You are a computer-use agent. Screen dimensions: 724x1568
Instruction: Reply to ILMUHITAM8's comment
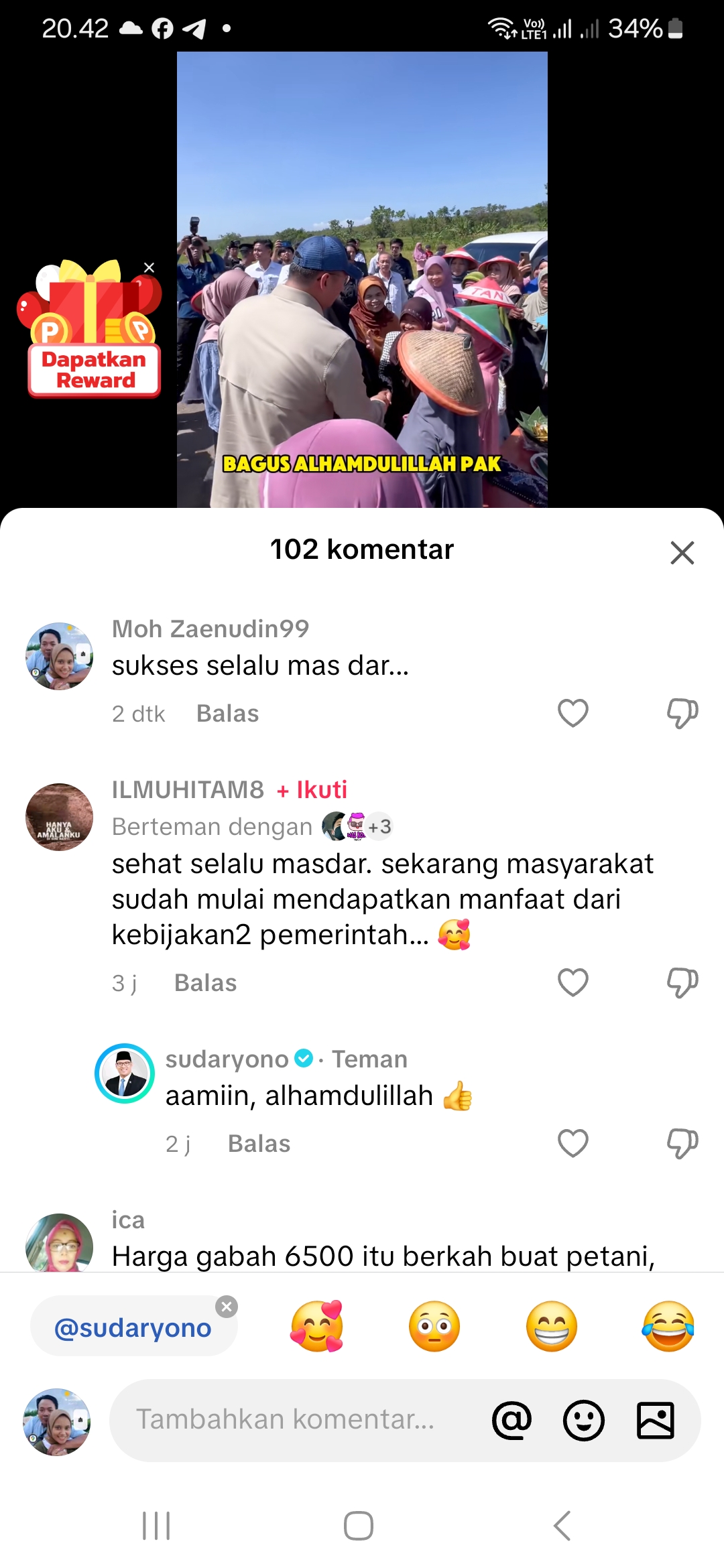(205, 983)
